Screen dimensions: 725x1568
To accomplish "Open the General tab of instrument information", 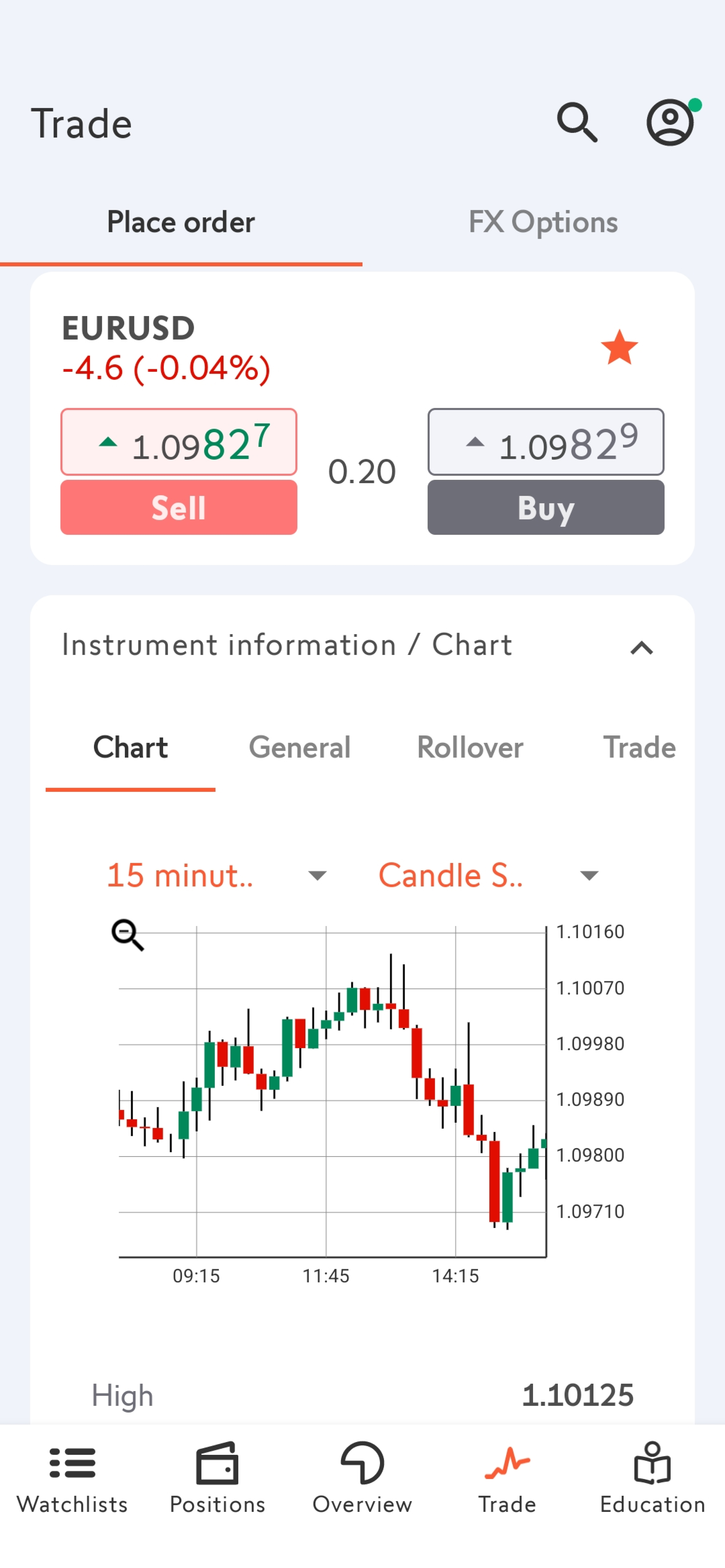I will click(x=300, y=748).
